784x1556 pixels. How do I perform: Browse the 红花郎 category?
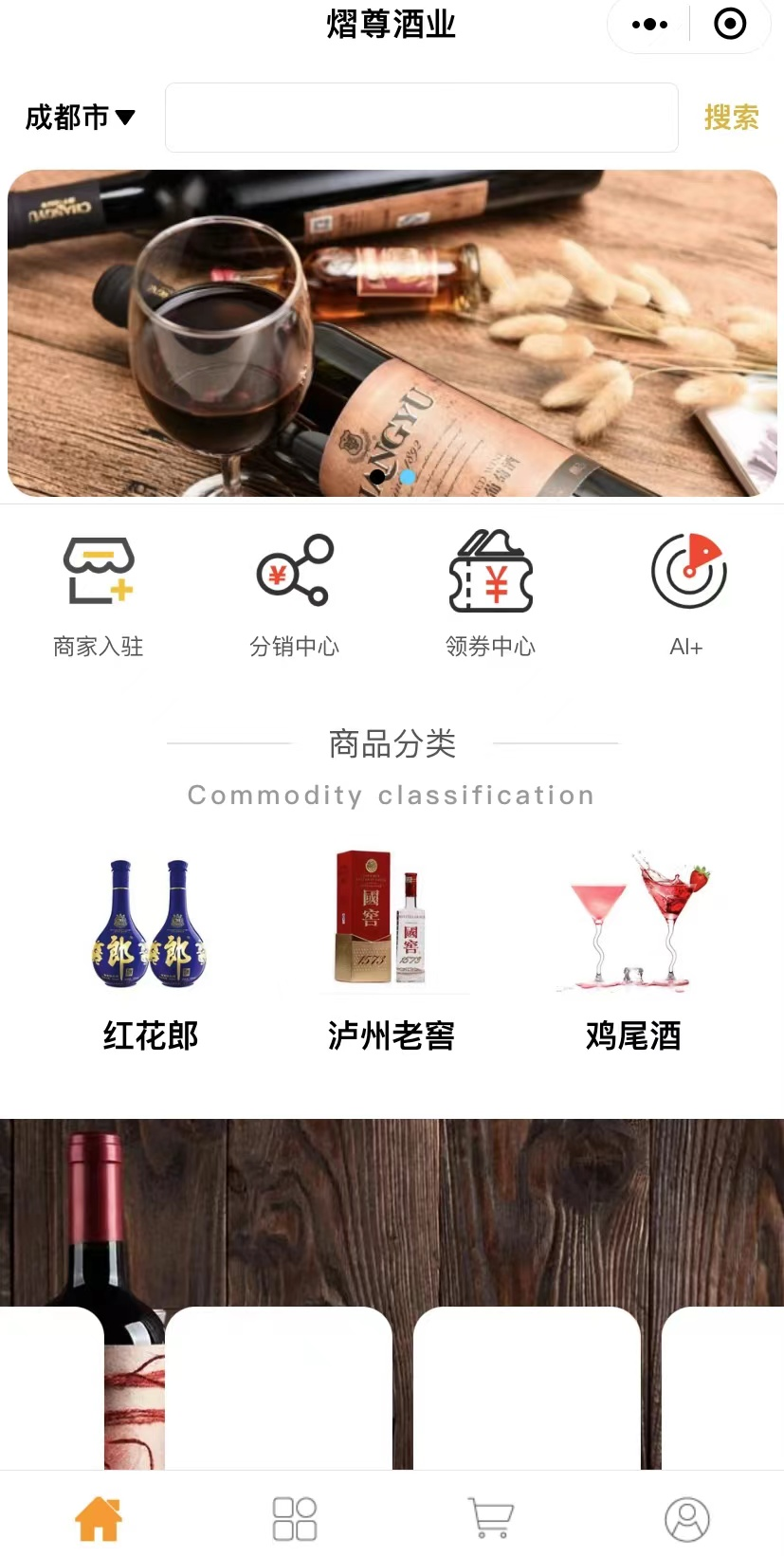(150, 953)
